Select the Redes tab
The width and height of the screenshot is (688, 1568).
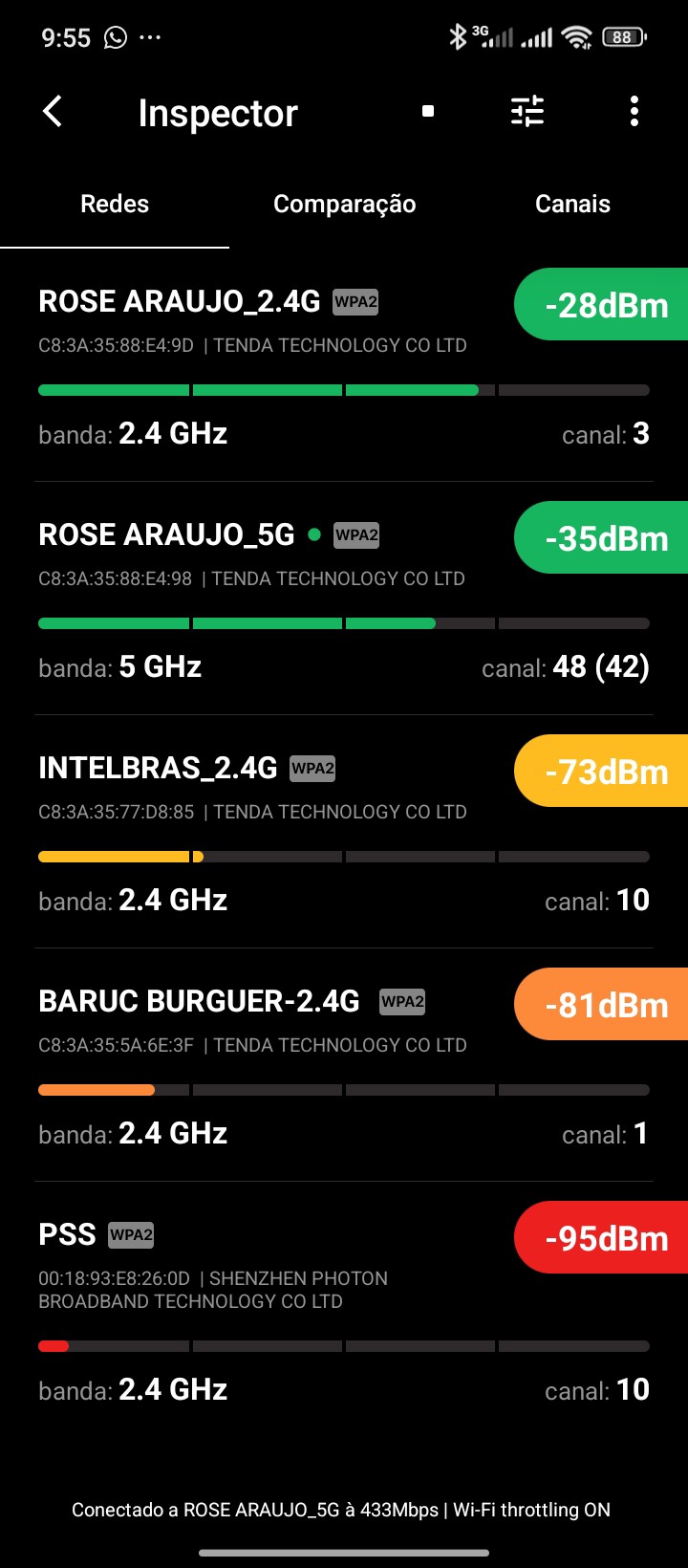(115, 204)
